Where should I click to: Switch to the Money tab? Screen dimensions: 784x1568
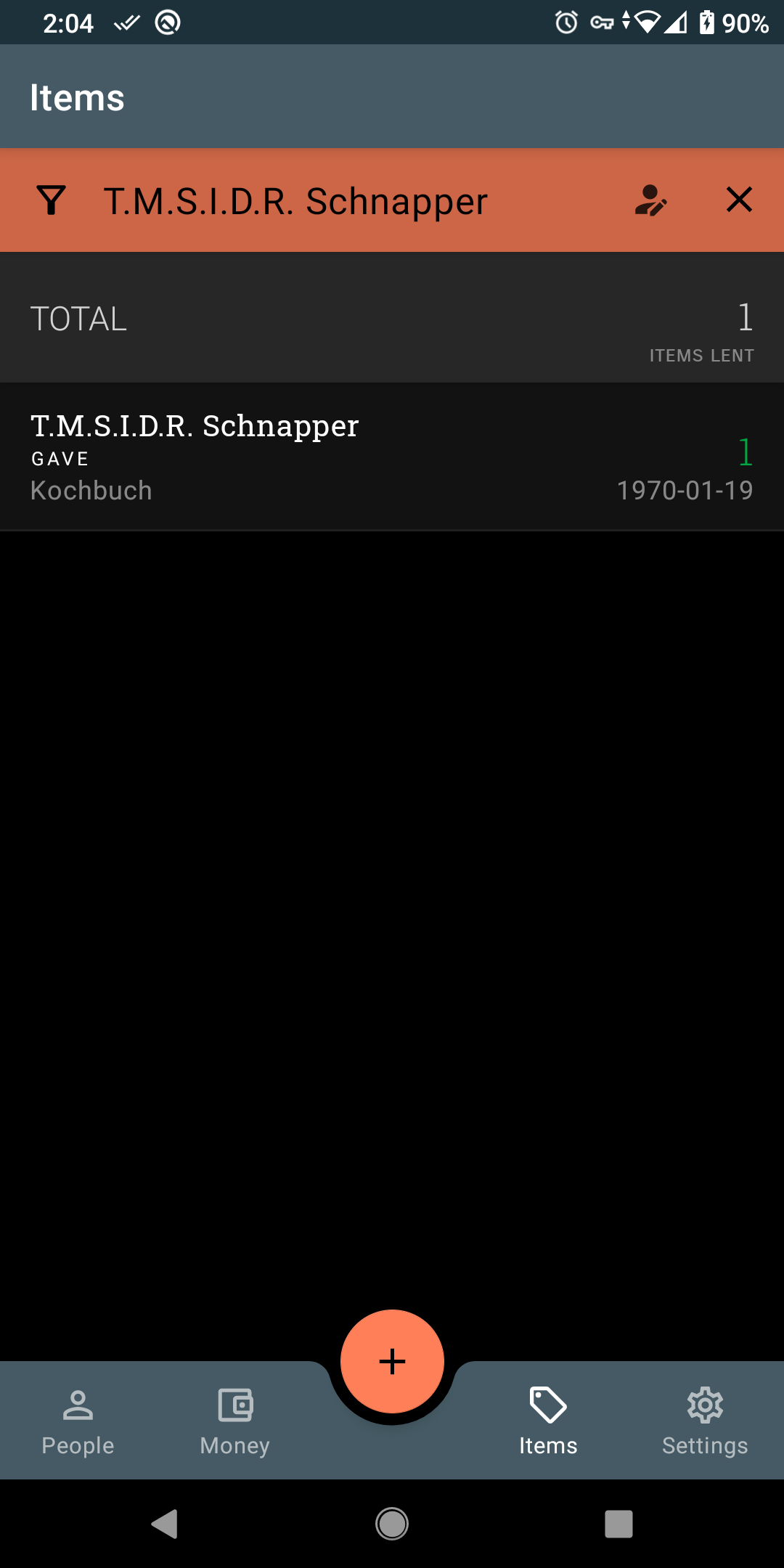(235, 1422)
